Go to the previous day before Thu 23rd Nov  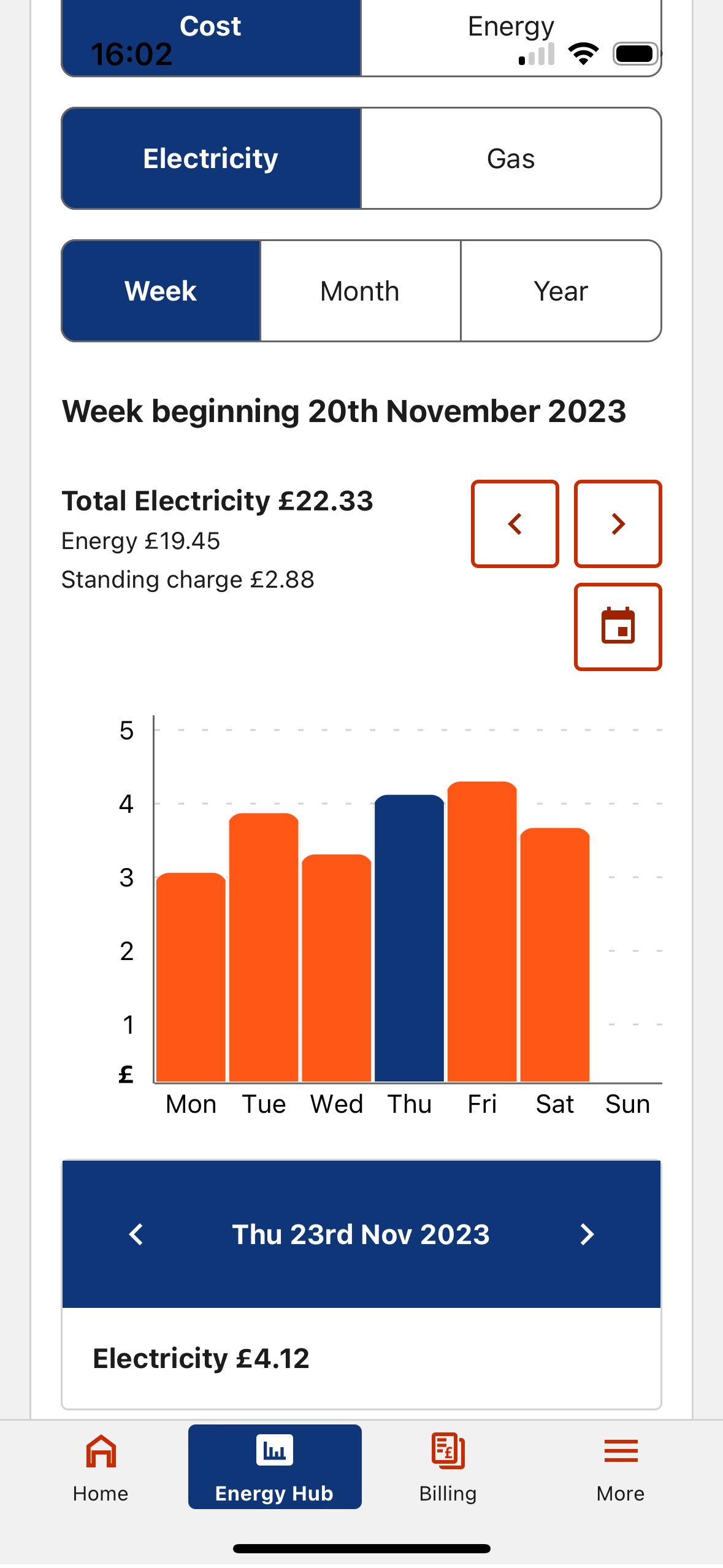pyautogui.click(x=136, y=1234)
